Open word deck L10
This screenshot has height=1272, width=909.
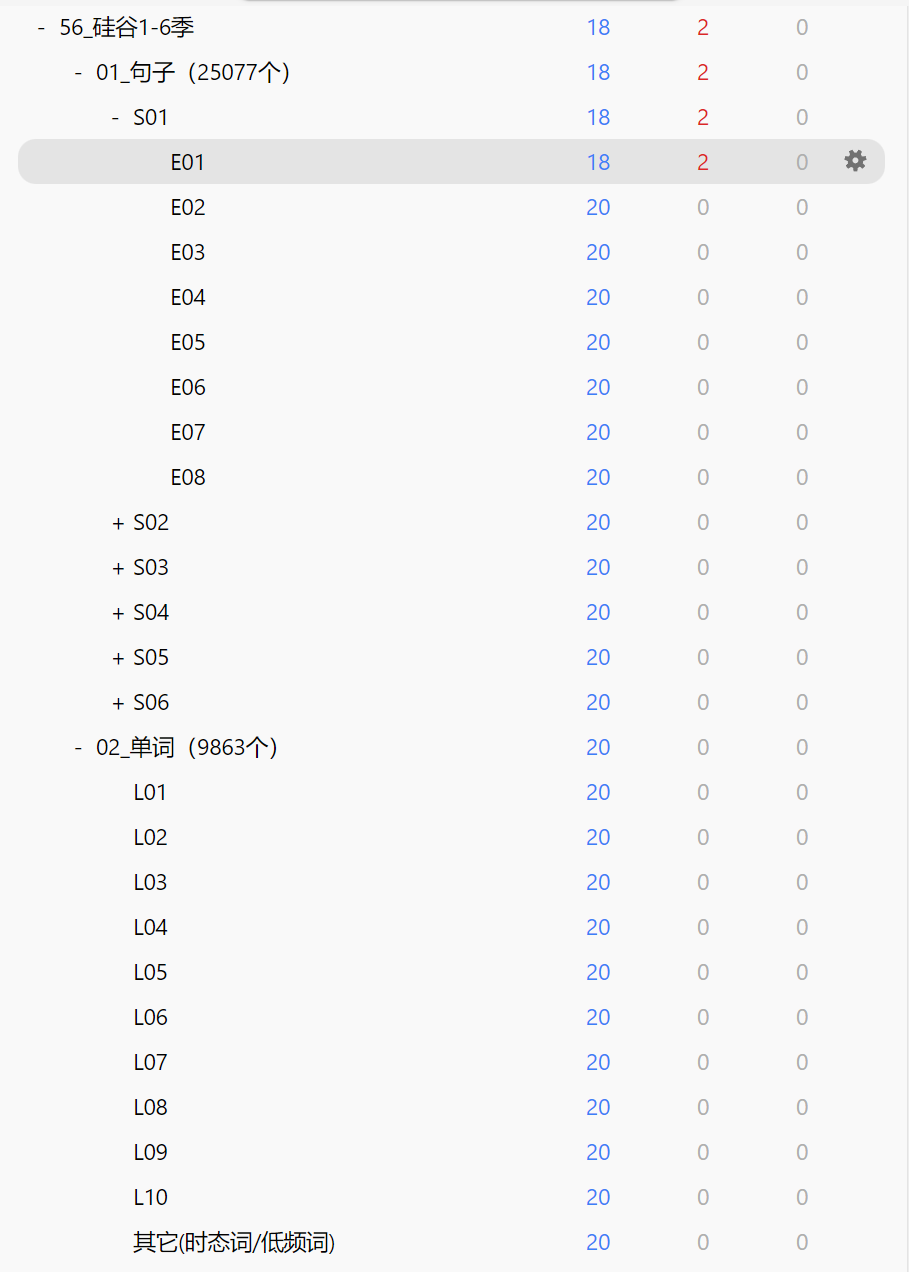pyautogui.click(x=150, y=1198)
